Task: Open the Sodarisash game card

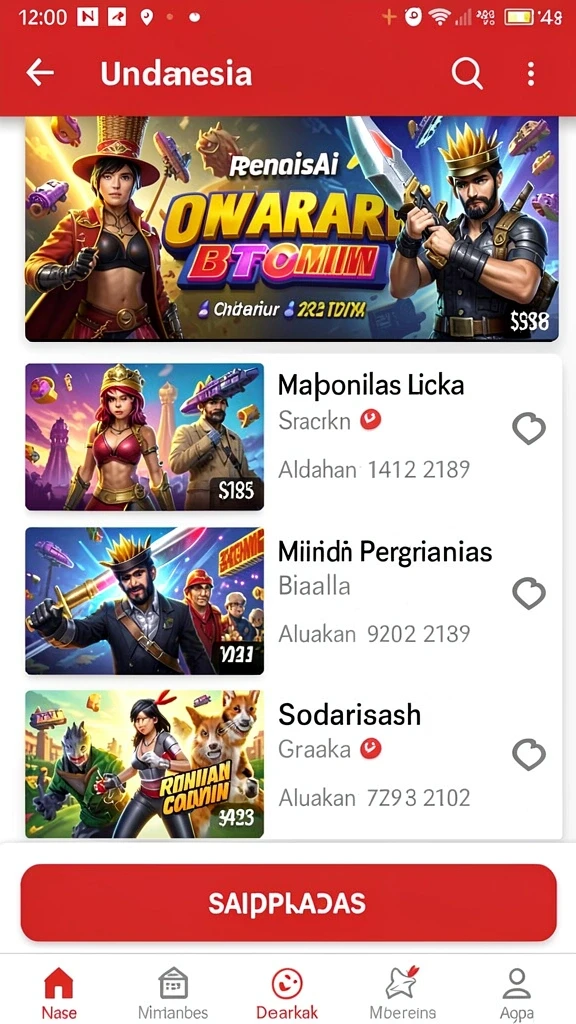Action: 293,764
